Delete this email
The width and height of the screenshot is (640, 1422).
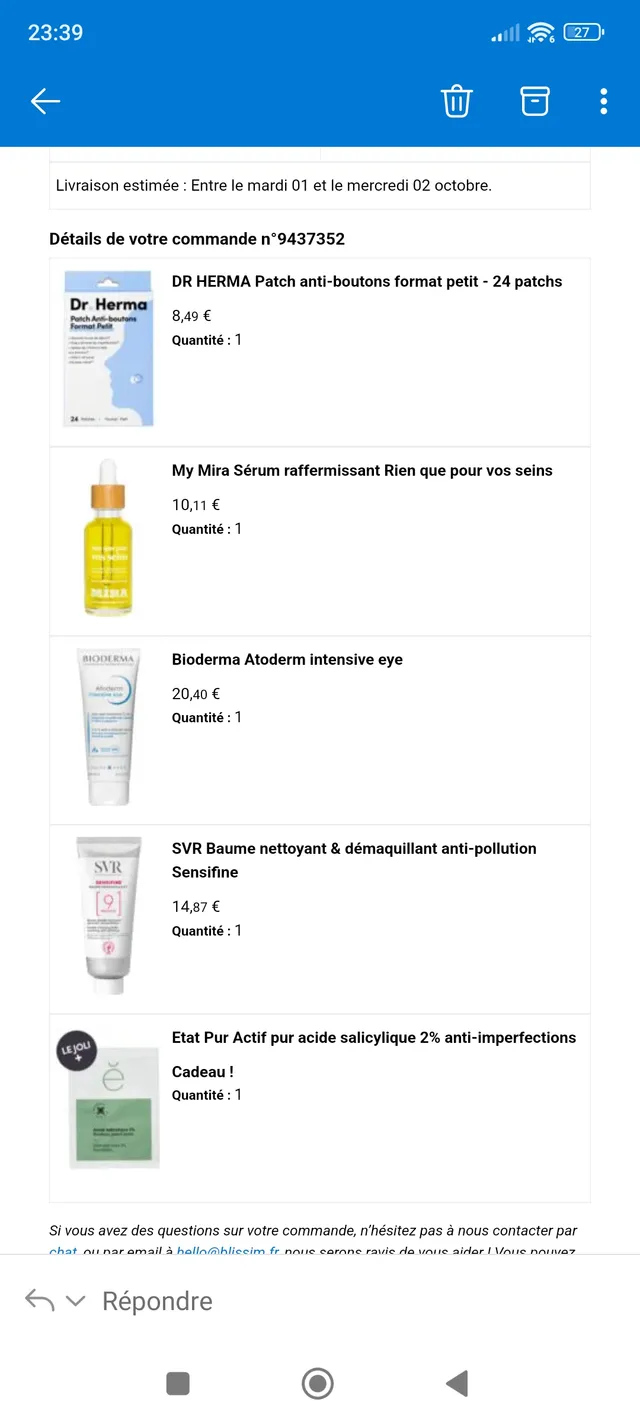click(456, 101)
